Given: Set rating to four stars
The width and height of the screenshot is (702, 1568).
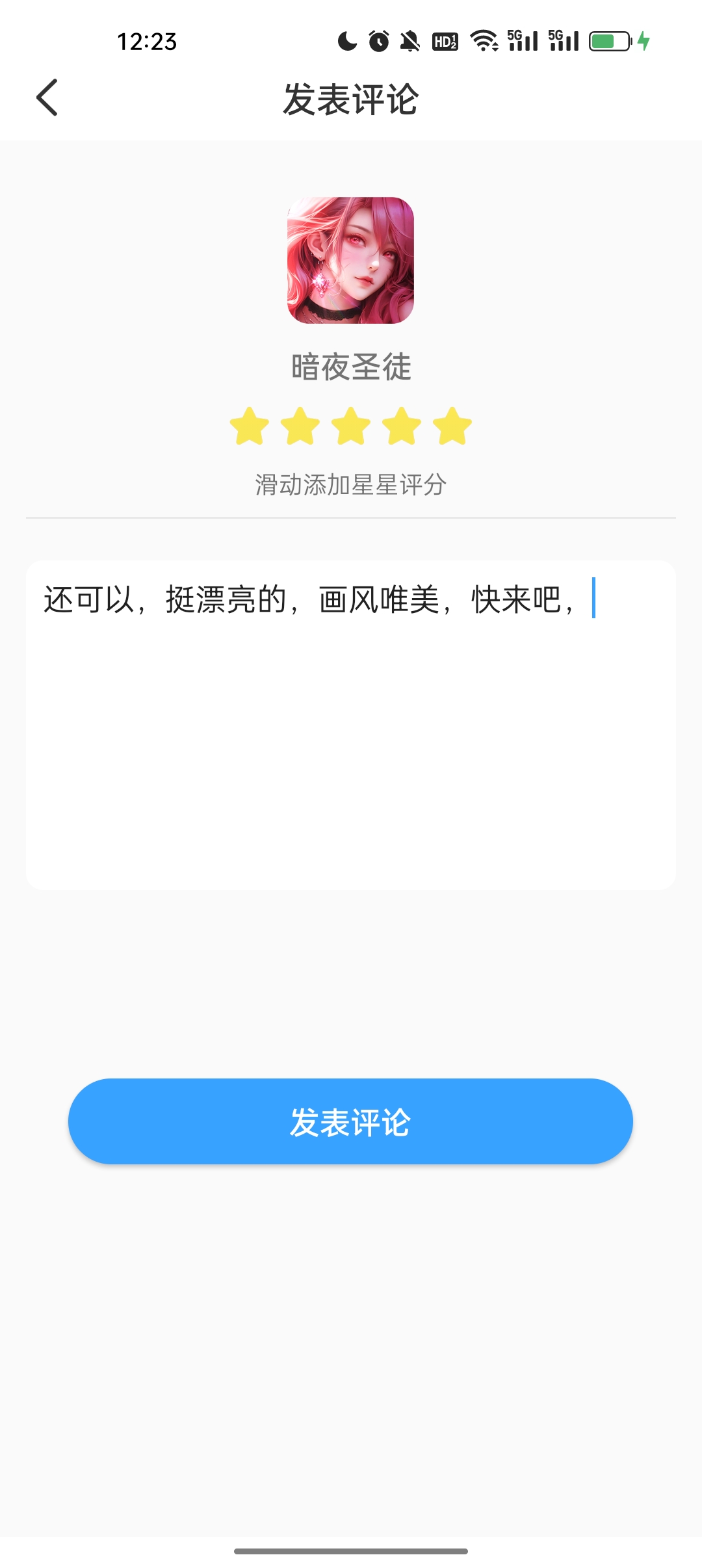Looking at the screenshot, I should (x=402, y=426).
